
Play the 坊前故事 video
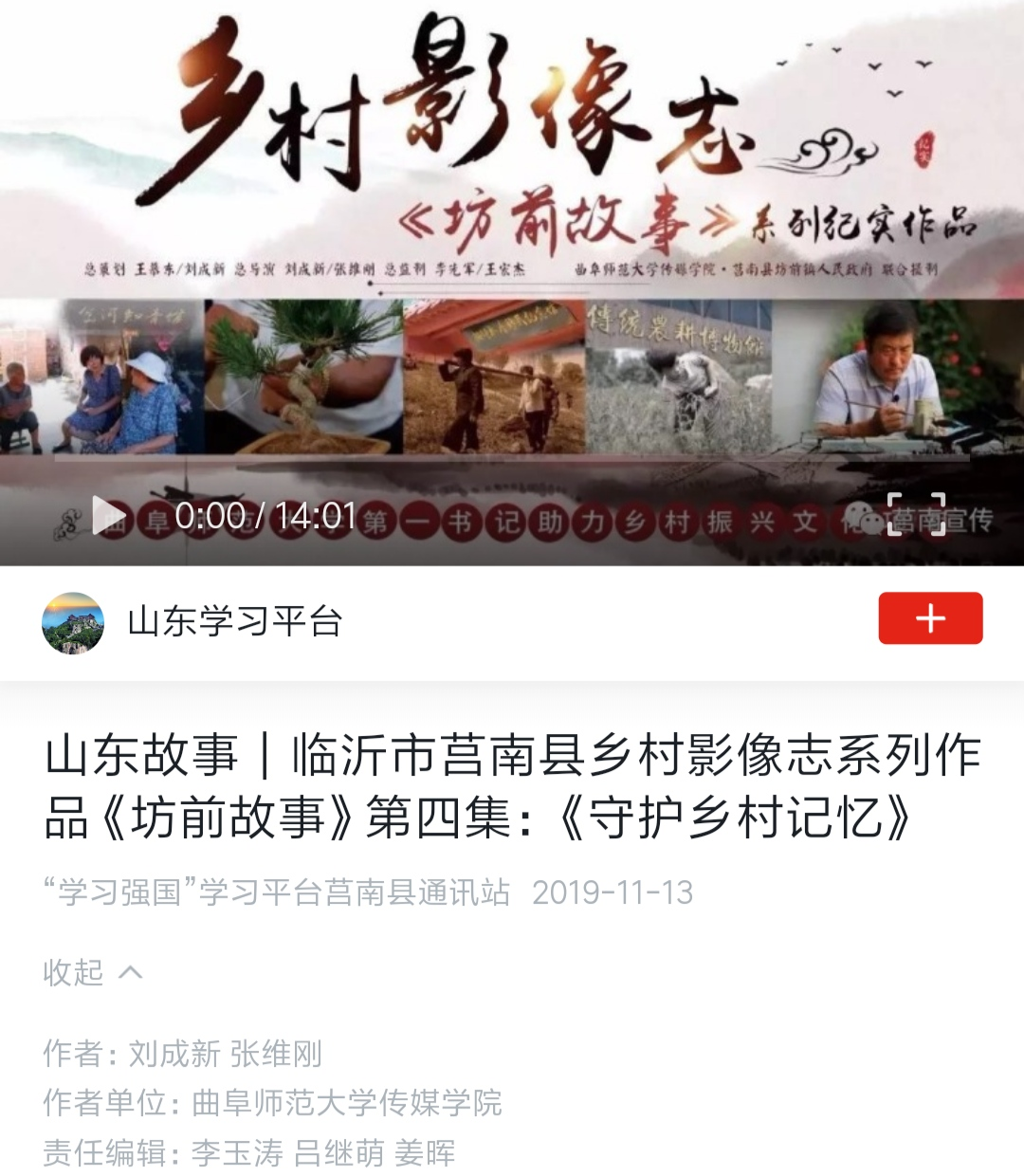click(x=109, y=516)
